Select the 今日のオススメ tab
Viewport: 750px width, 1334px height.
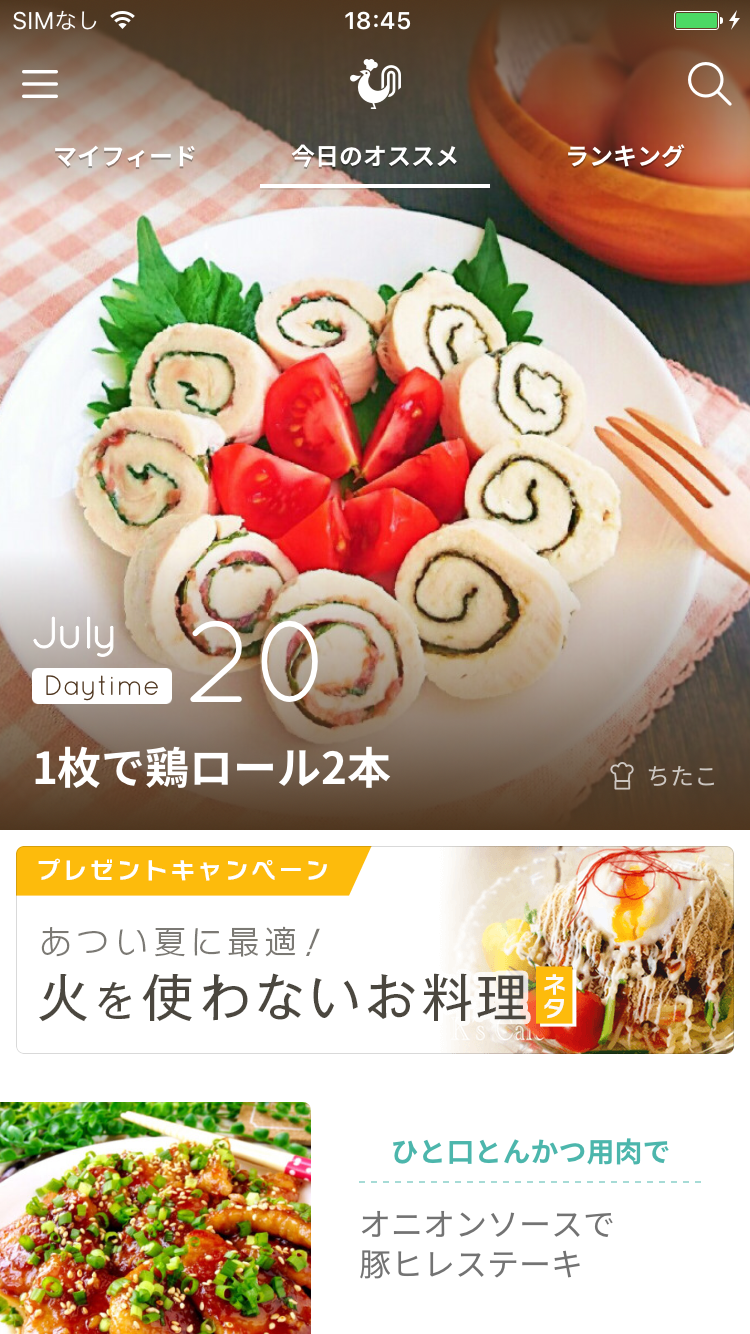375,156
